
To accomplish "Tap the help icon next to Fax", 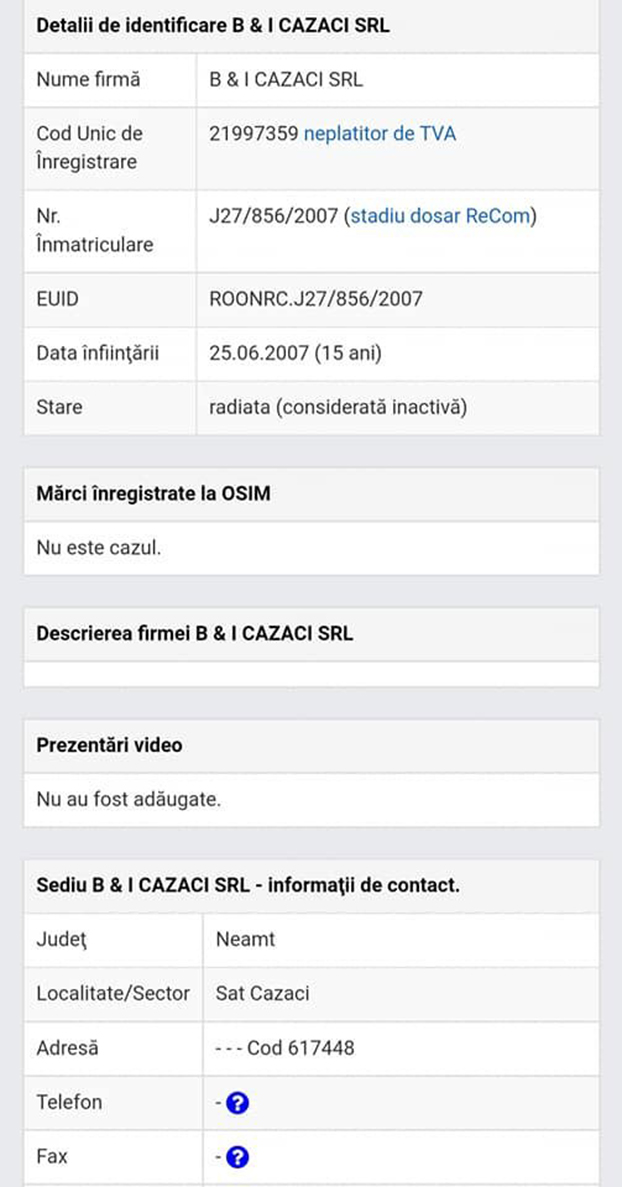I will (x=237, y=1158).
